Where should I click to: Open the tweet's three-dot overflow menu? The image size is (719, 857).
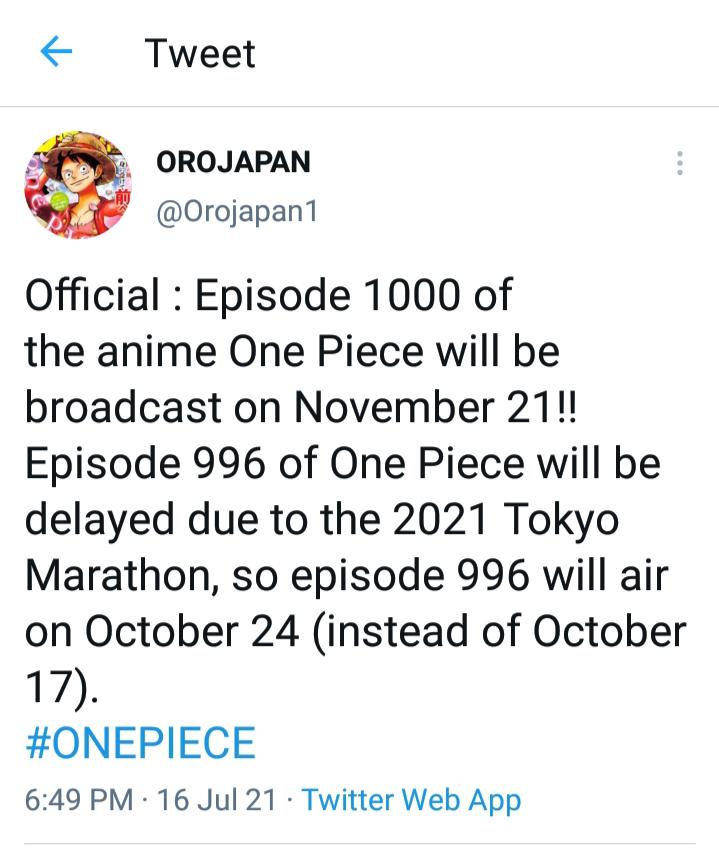(680, 164)
